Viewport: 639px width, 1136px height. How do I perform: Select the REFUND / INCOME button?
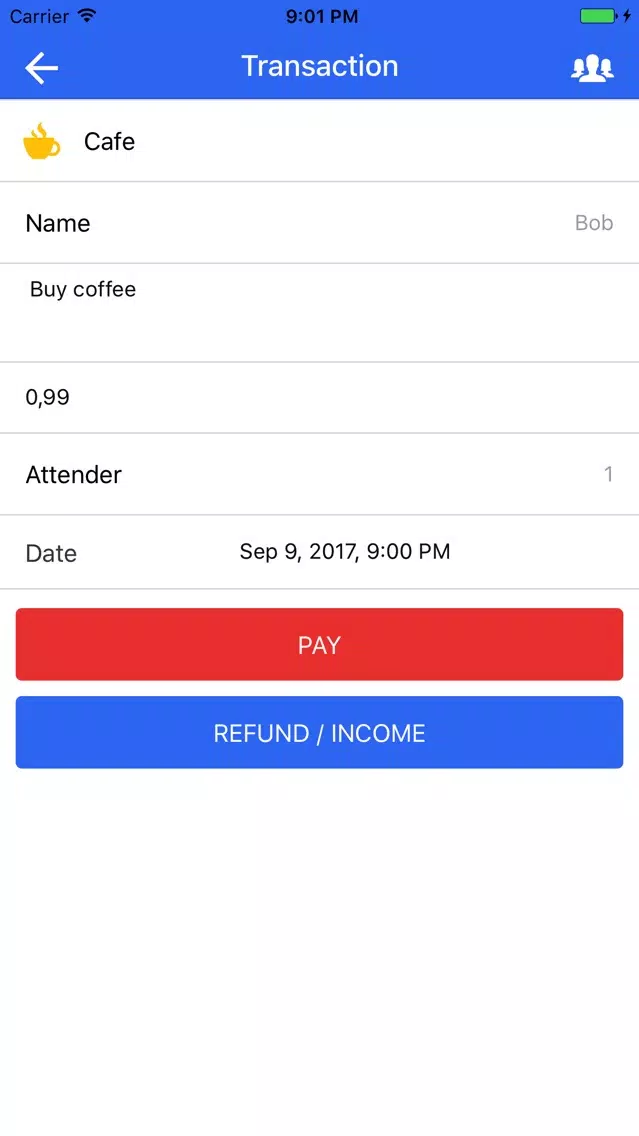[320, 732]
